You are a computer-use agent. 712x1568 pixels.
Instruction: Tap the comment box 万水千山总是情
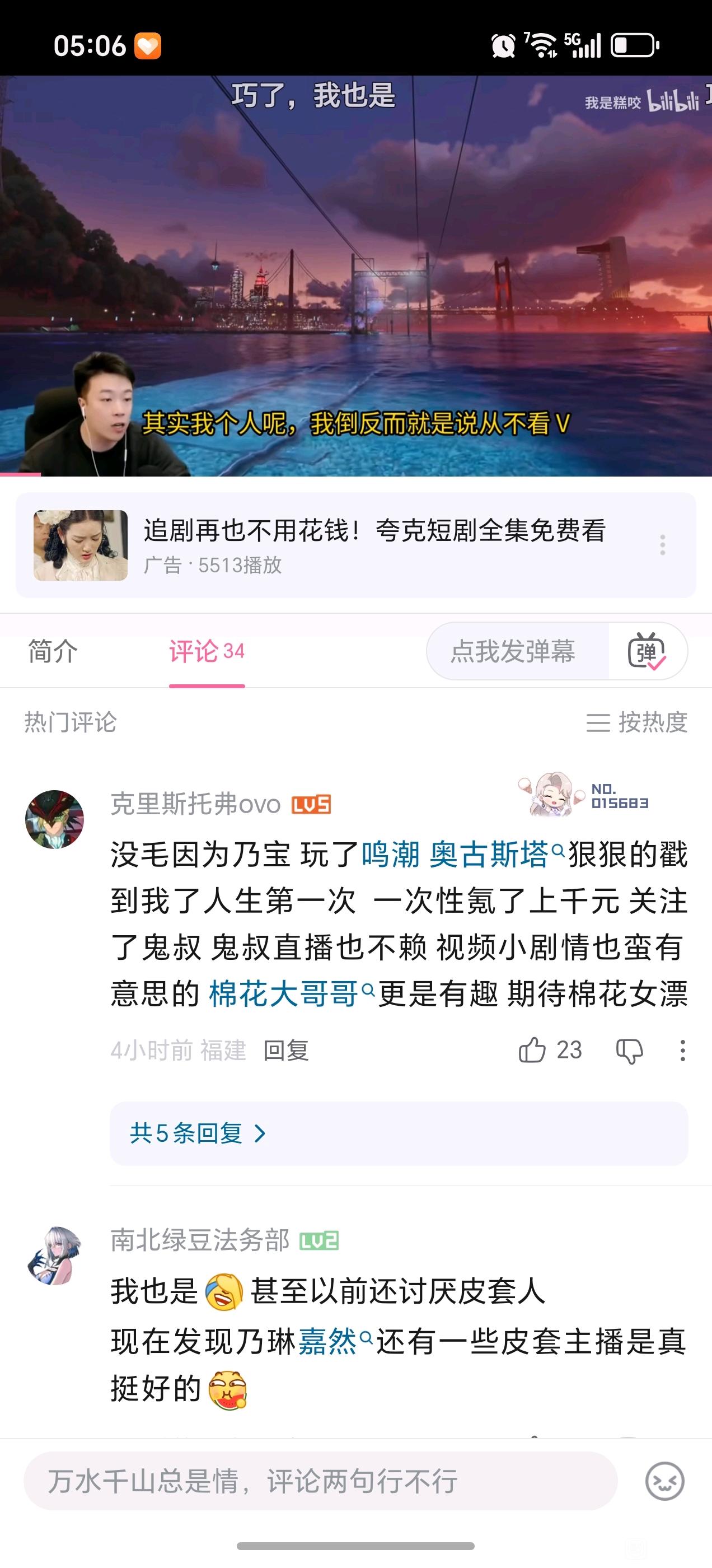pyautogui.click(x=320, y=1480)
